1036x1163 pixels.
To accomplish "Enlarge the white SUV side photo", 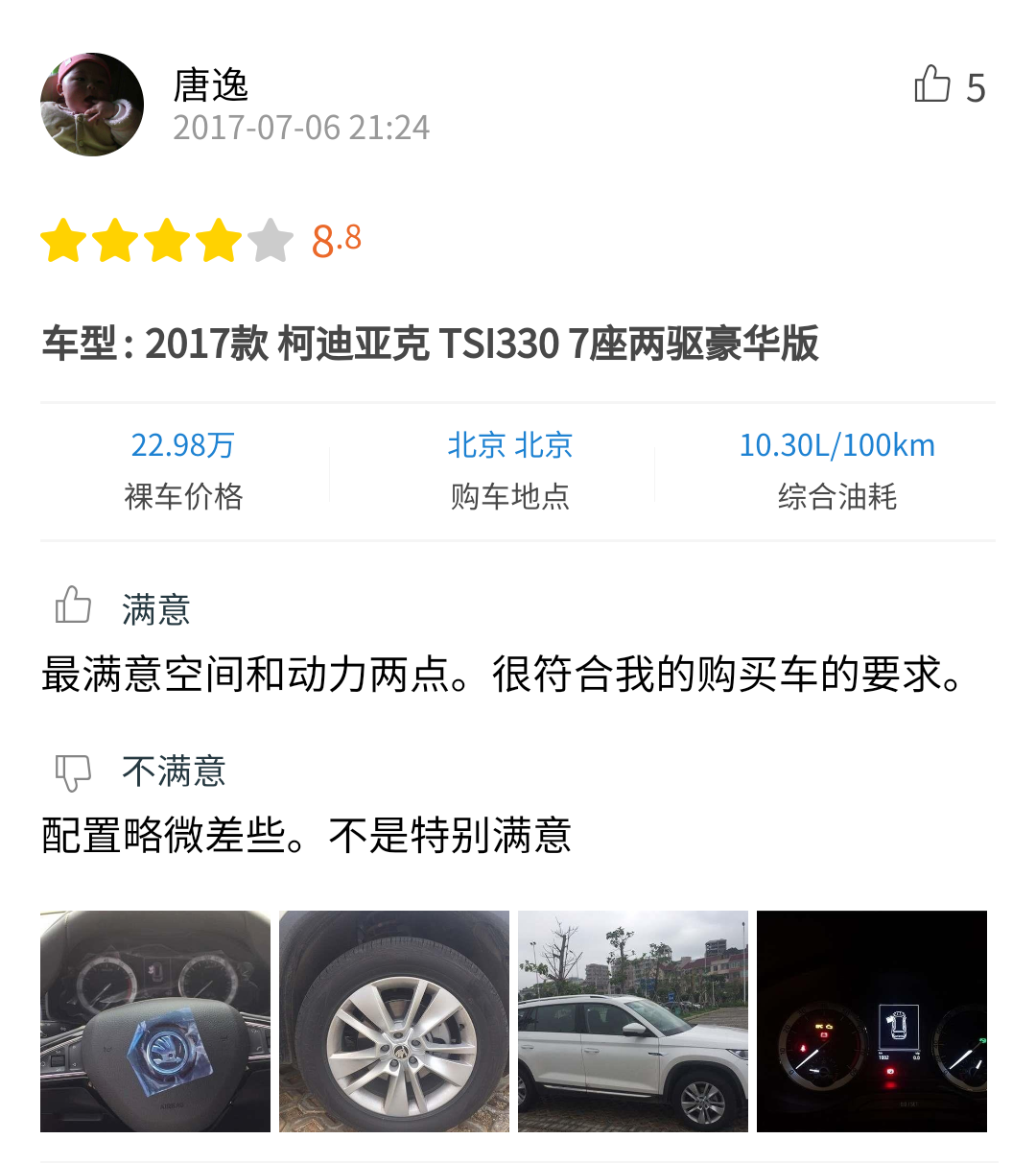I will [633, 1021].
